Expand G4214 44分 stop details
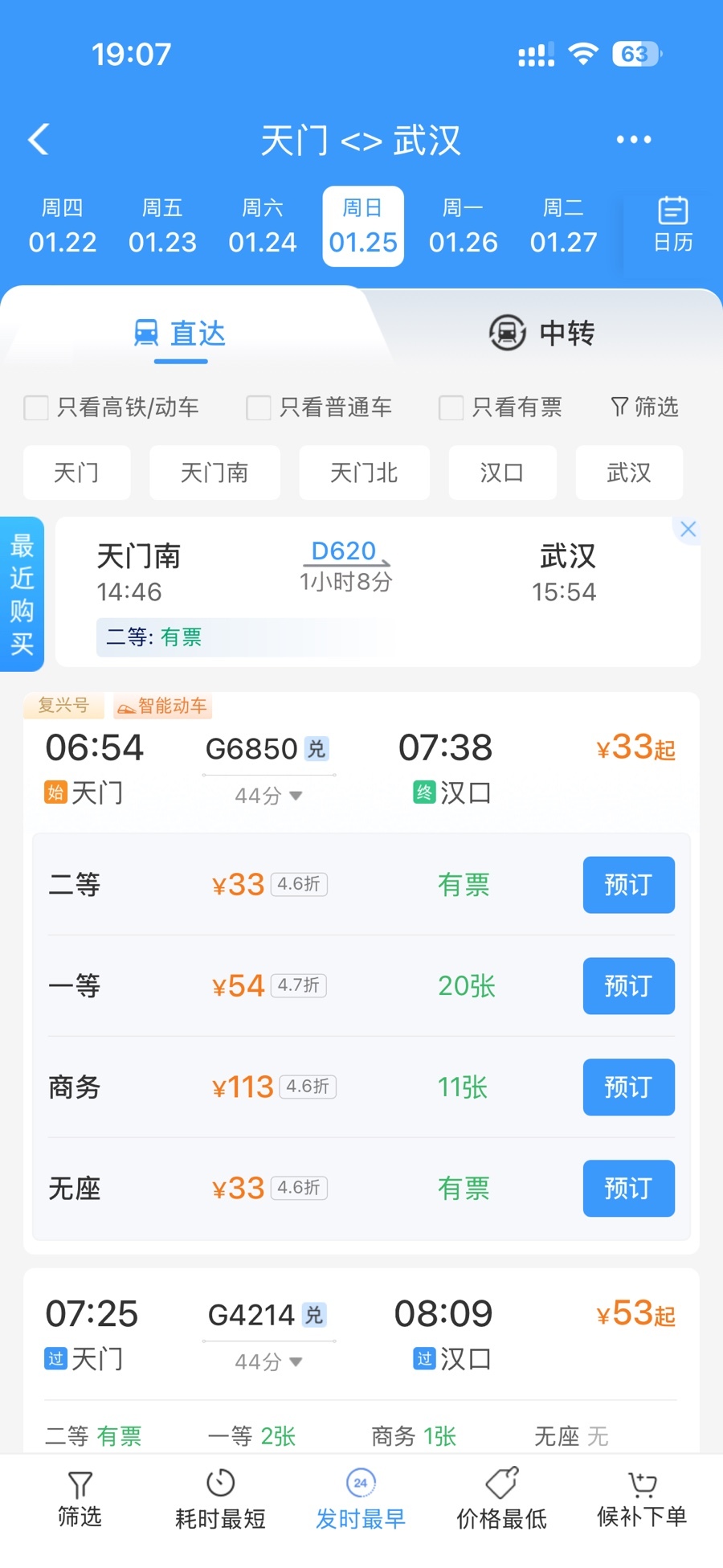The image size is (723, 1568). point(268,1361)
